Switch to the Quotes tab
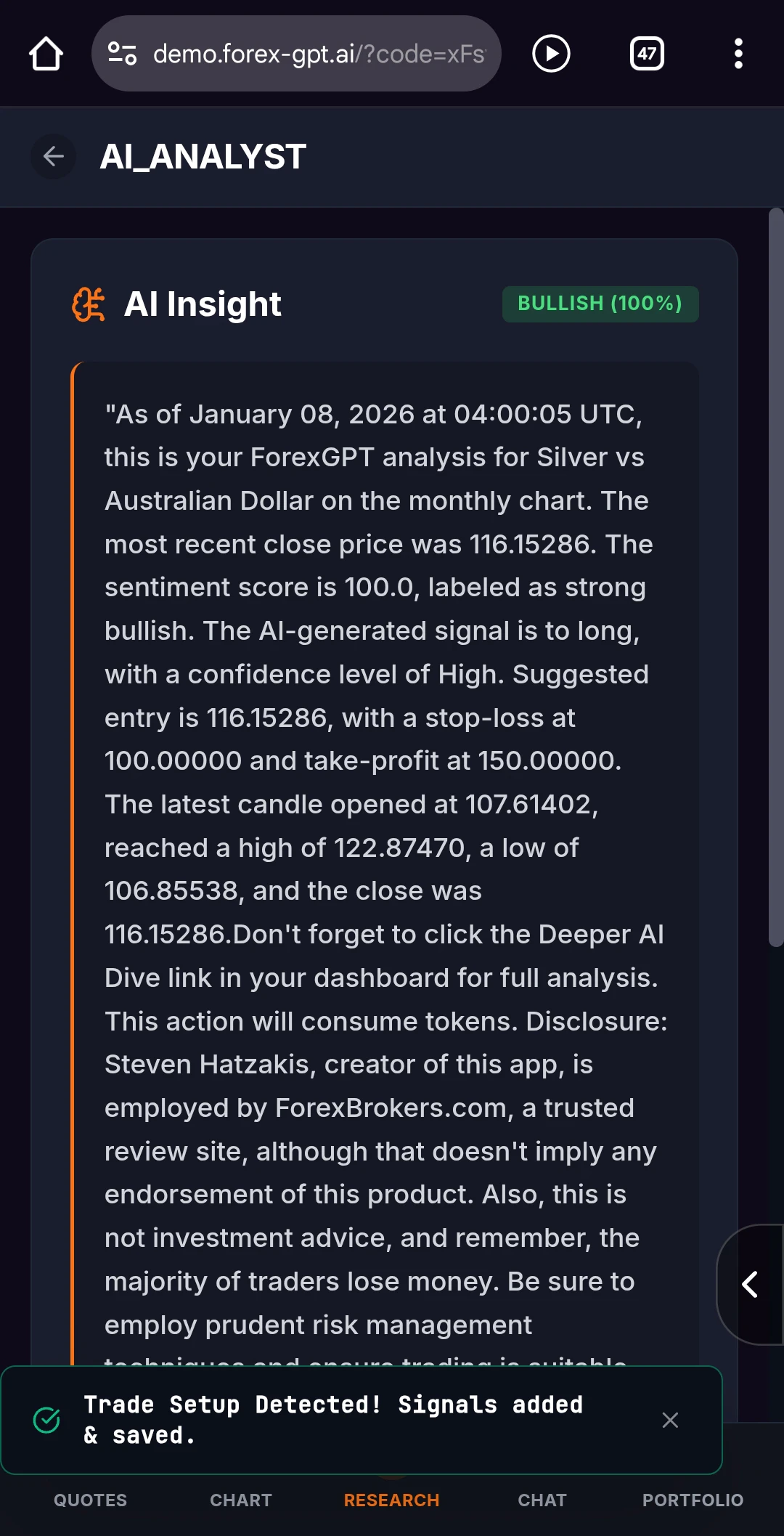The height and width of the screenshot is (1536, 784). [91, 1500]
